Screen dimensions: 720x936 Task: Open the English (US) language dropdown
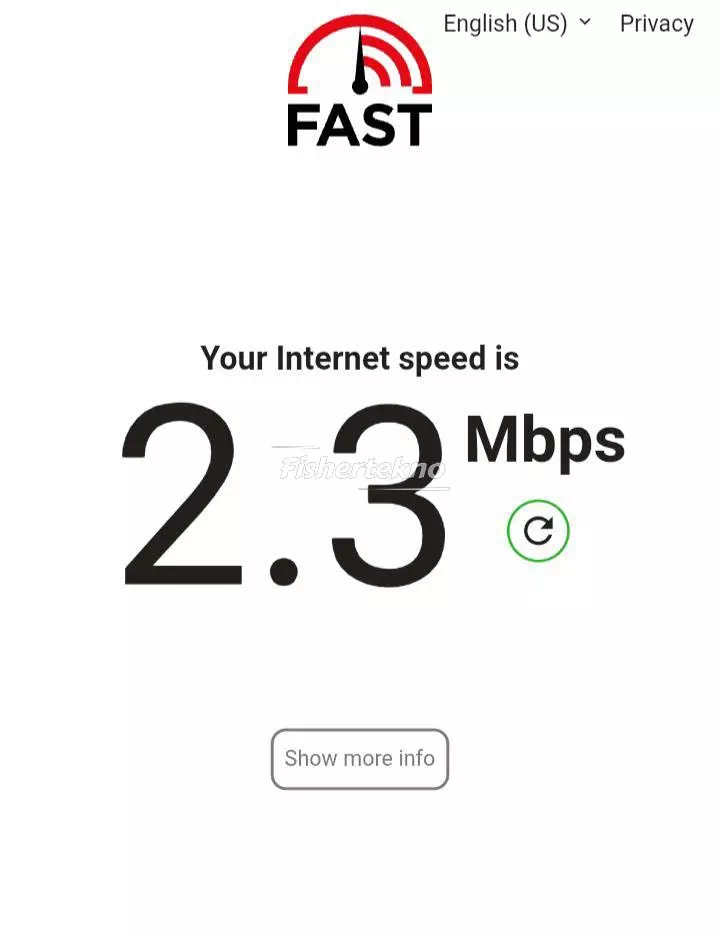click(x=516, y=23)
